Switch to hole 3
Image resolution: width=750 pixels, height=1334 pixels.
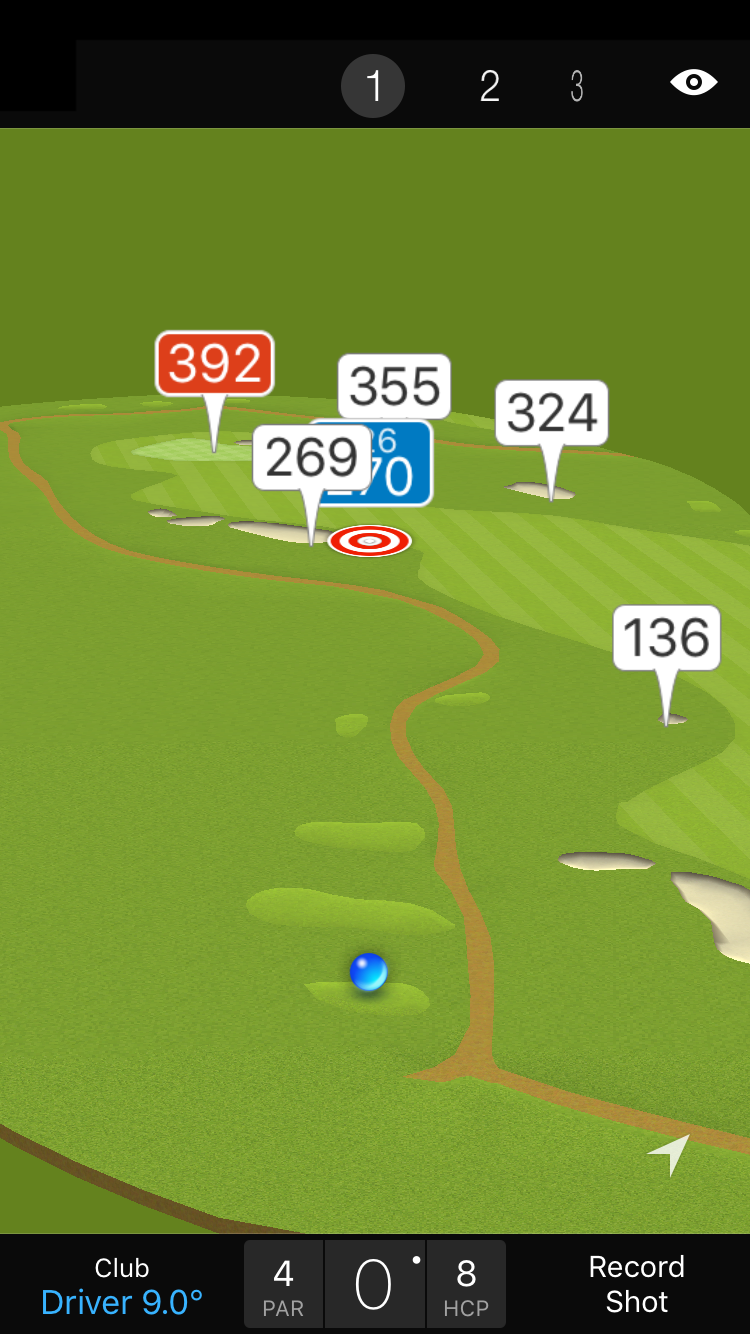577,86
